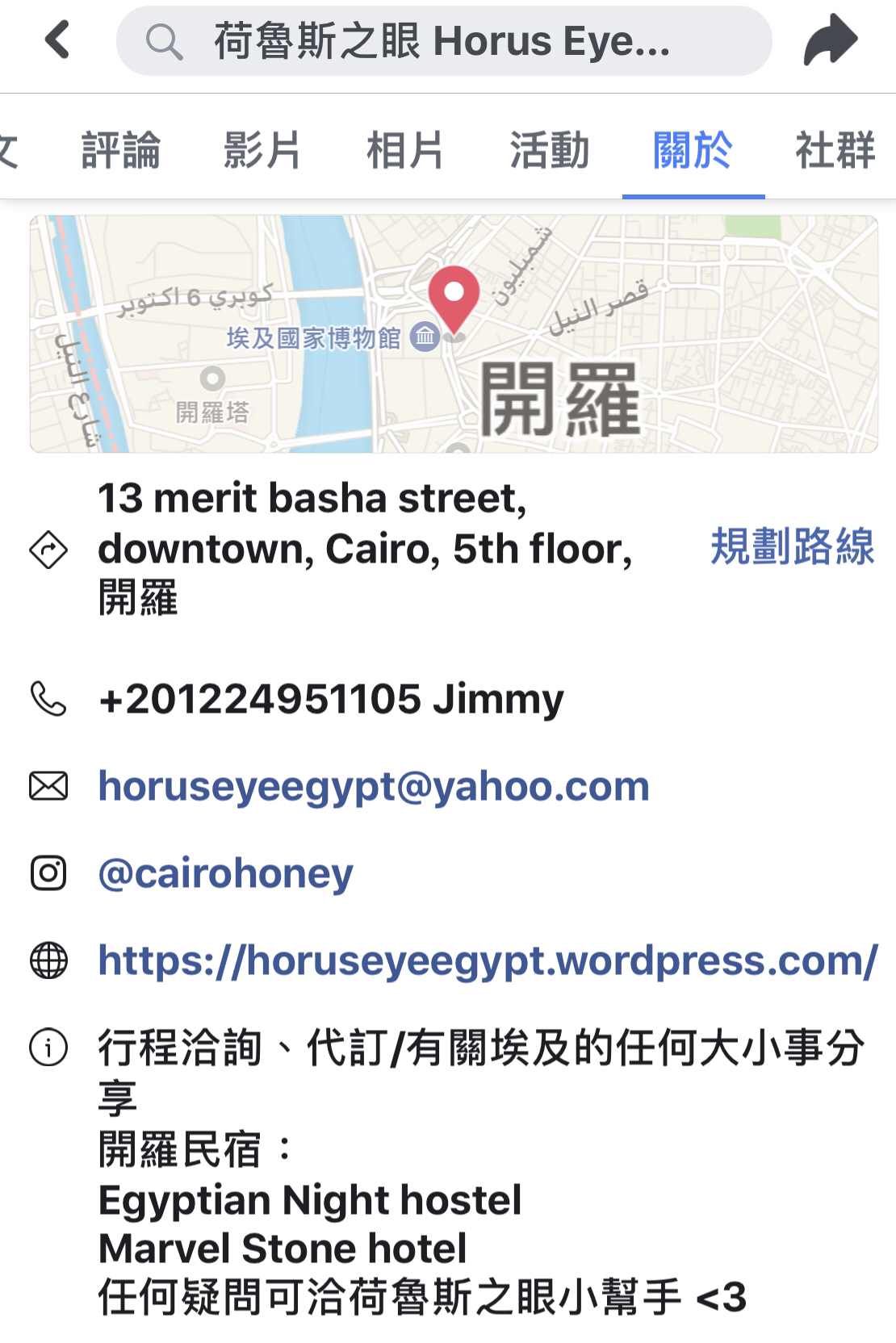Switch to the 社群 tab
896x1343 pixels.
click(835, 150)
